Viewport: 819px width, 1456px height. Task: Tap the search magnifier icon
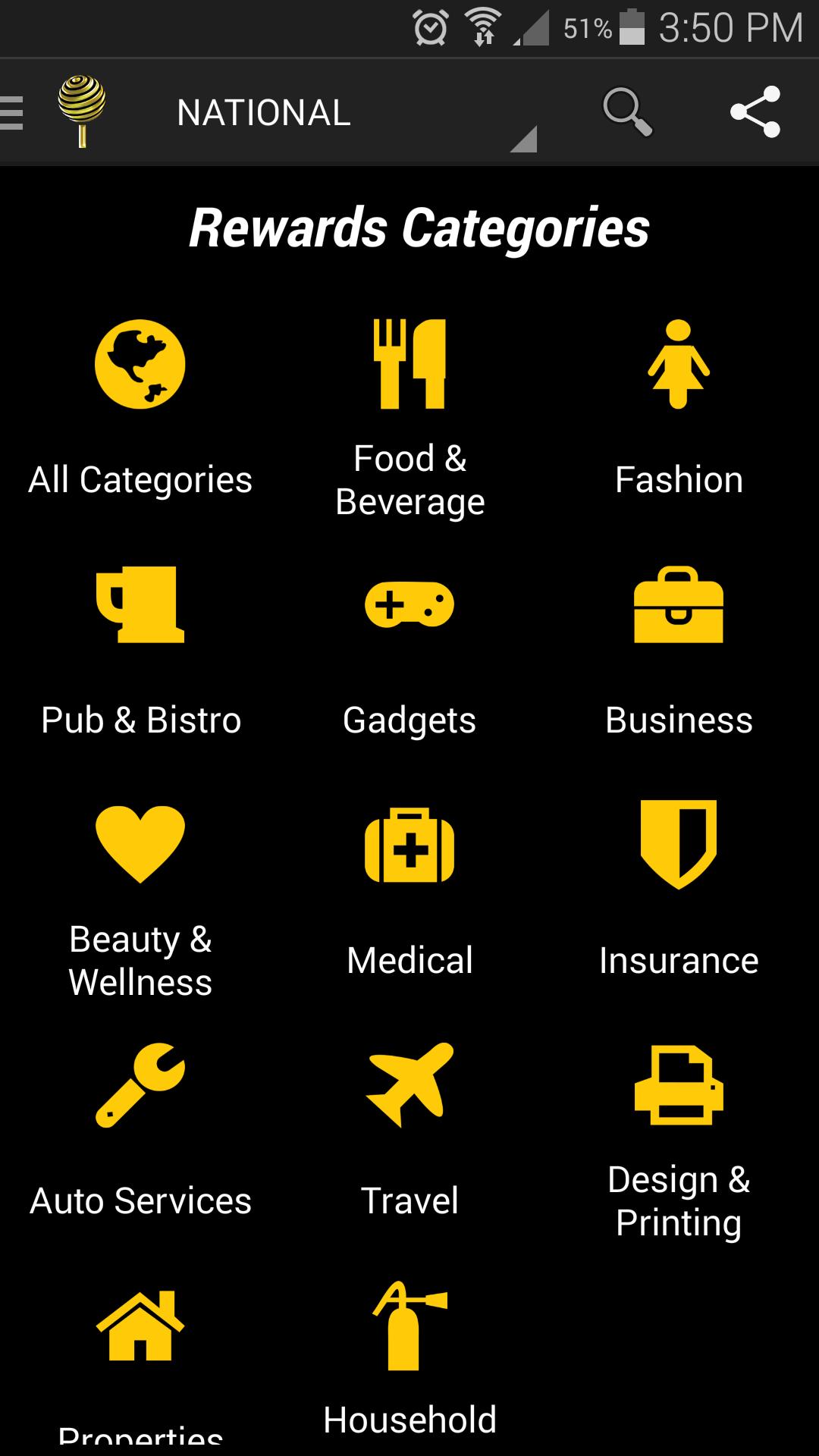626,112
